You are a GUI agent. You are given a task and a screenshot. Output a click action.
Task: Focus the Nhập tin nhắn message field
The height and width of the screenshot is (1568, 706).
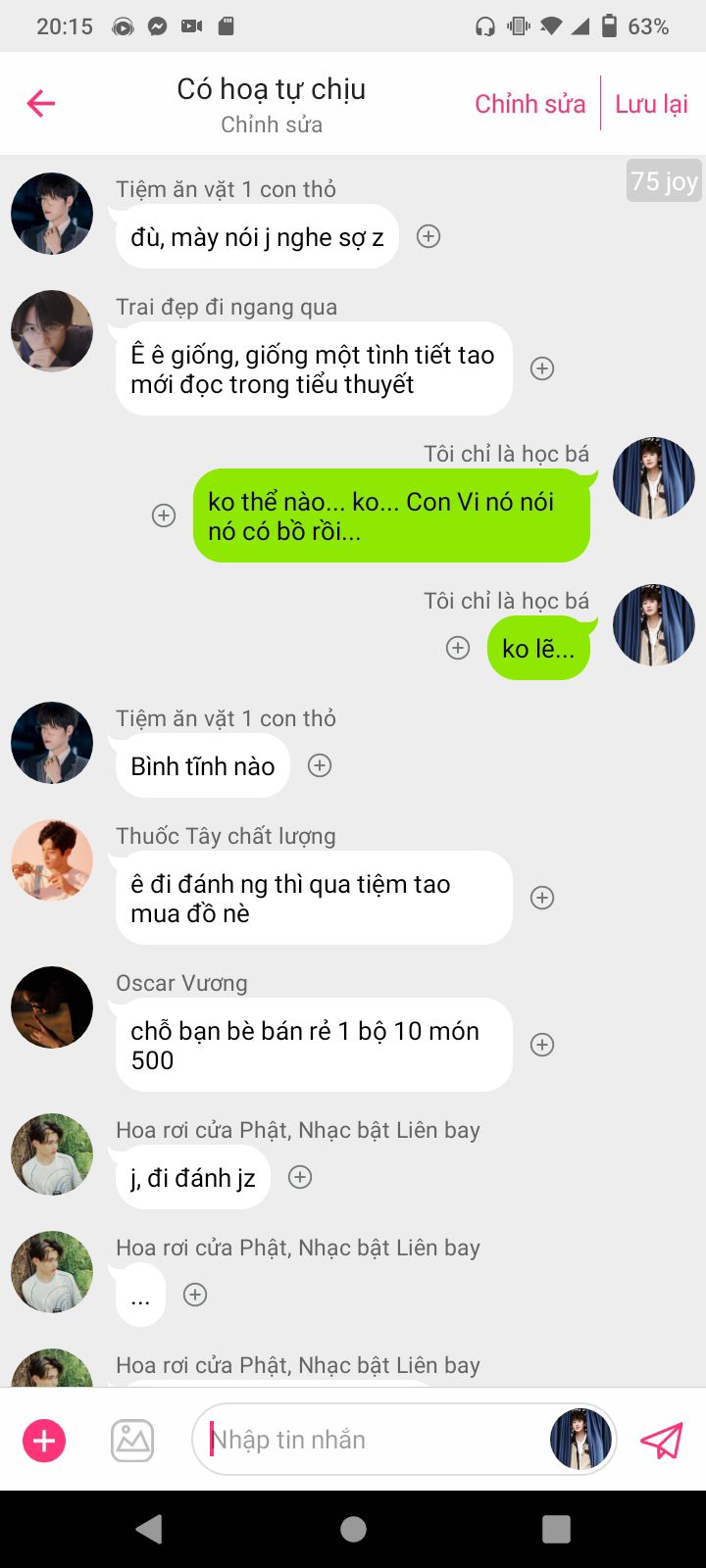point(373,1440)
